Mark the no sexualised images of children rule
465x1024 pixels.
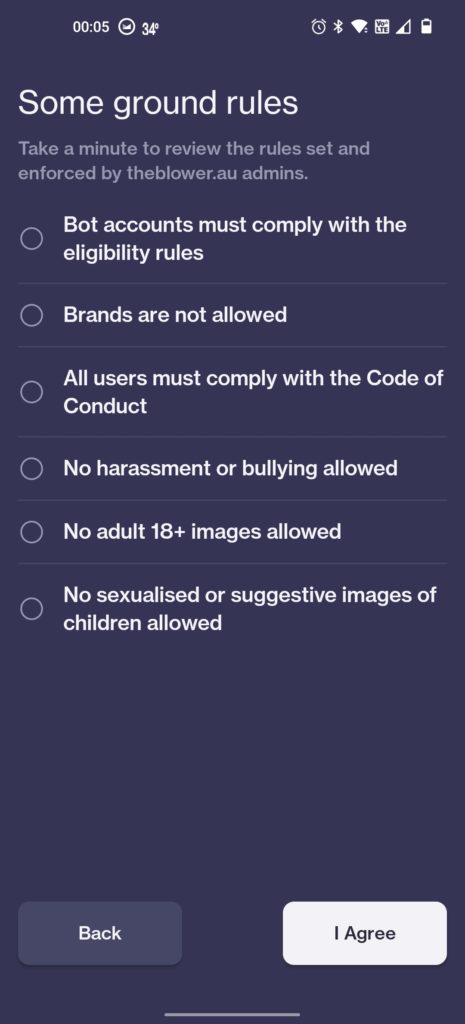point(31,609)
